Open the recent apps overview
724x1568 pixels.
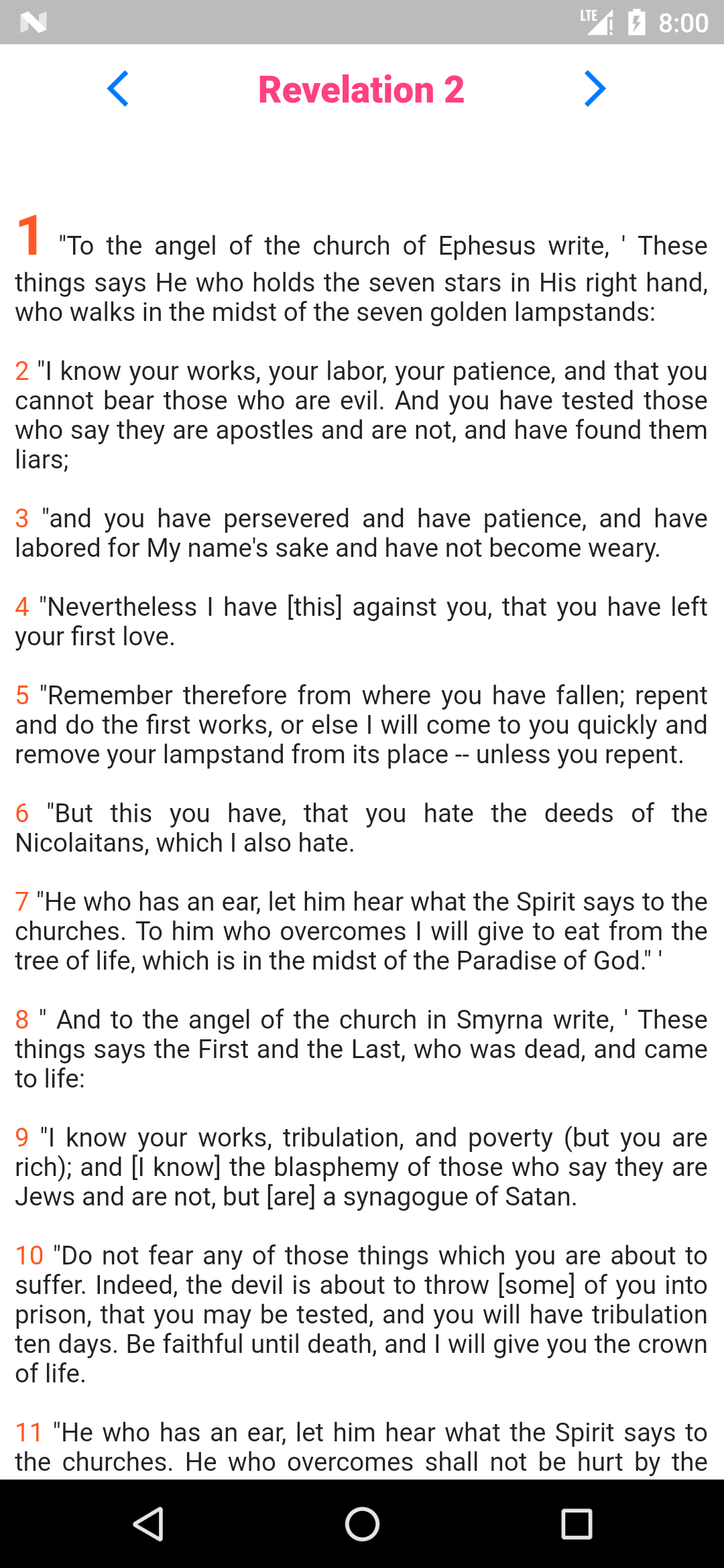[x=576, y=1524]
